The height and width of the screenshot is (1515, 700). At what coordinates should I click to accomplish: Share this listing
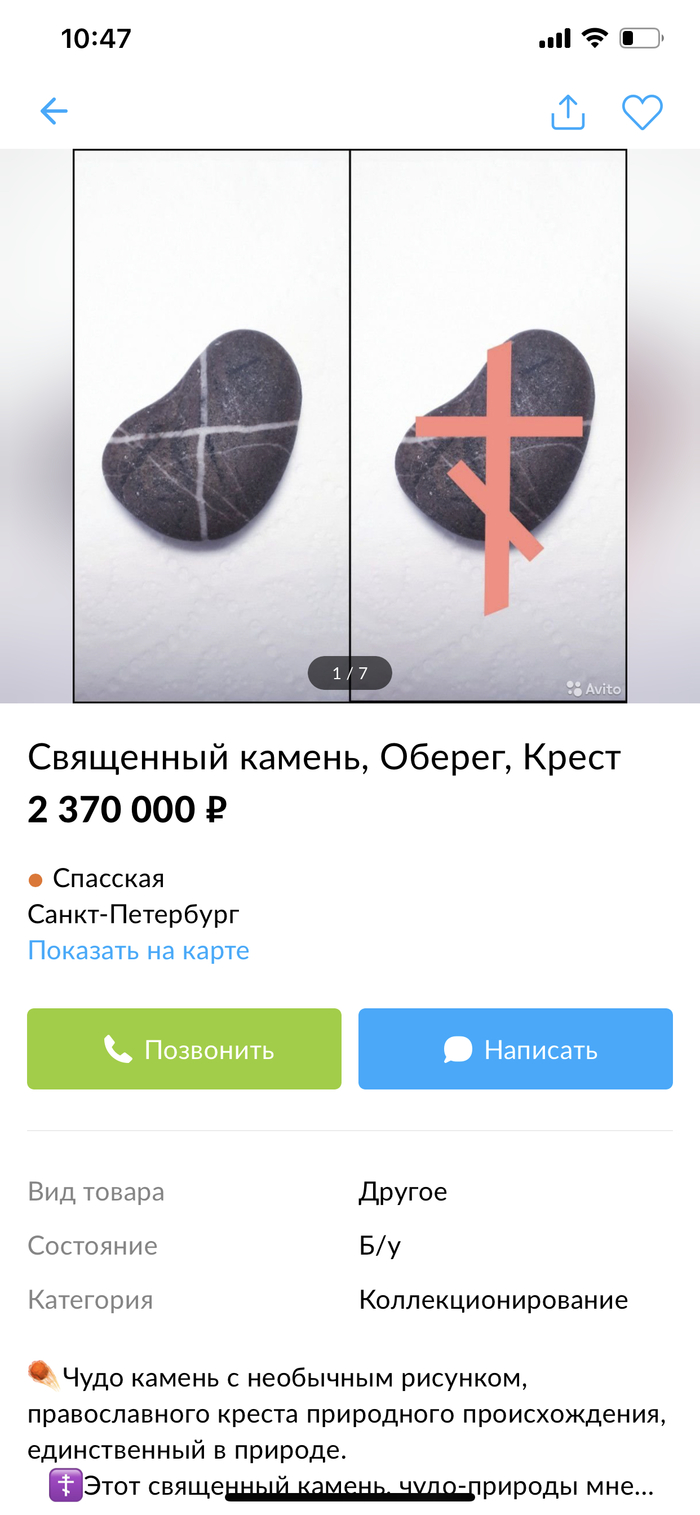pyautogui.click(x=567, y=112)
